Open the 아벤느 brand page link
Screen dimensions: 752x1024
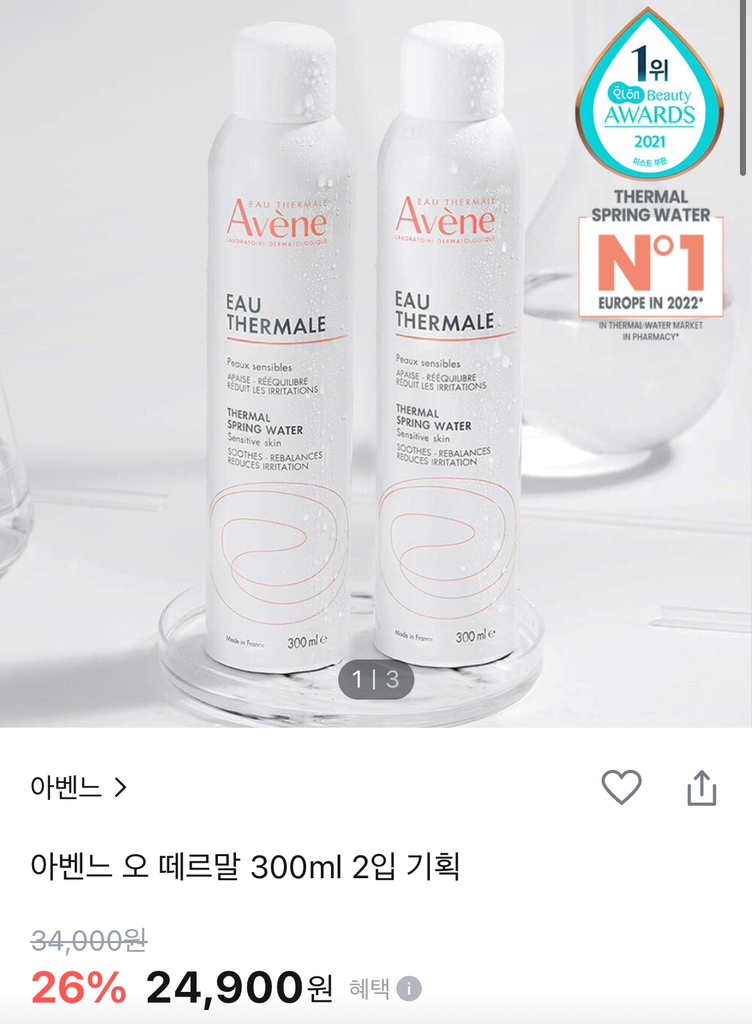coord(78,788)
